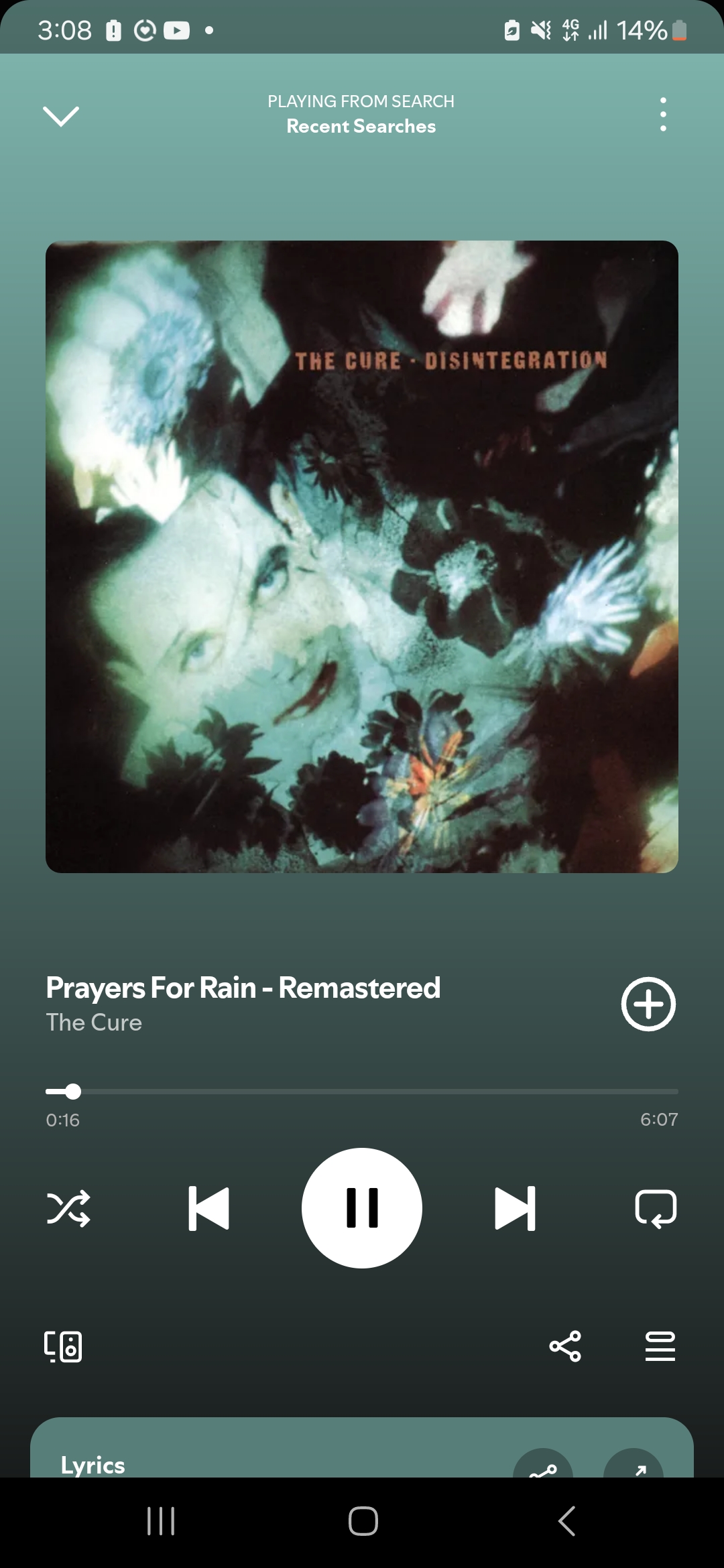
Task: Open the three-dot options menu
Action: 662,114
